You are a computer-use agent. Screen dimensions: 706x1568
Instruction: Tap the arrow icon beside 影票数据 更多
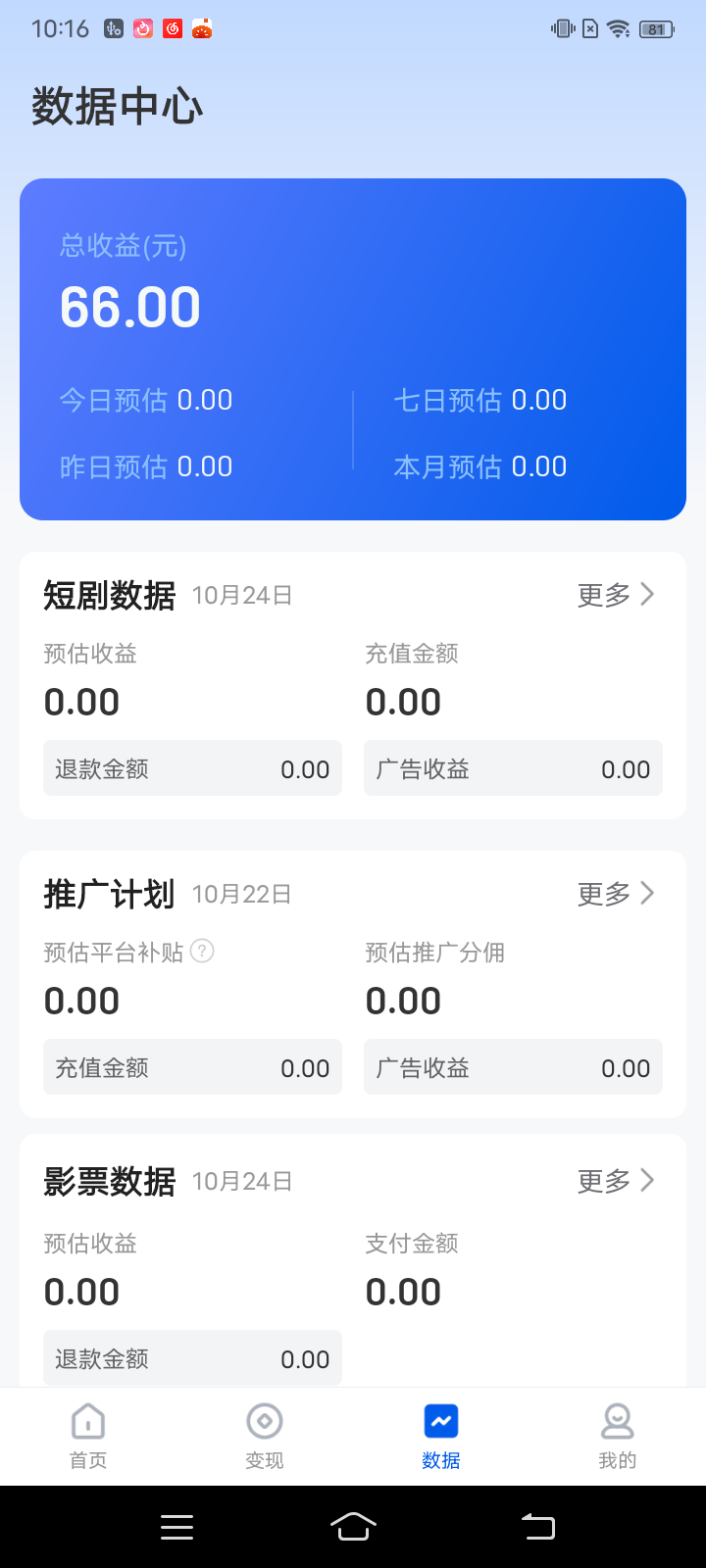coord(646,1181)
